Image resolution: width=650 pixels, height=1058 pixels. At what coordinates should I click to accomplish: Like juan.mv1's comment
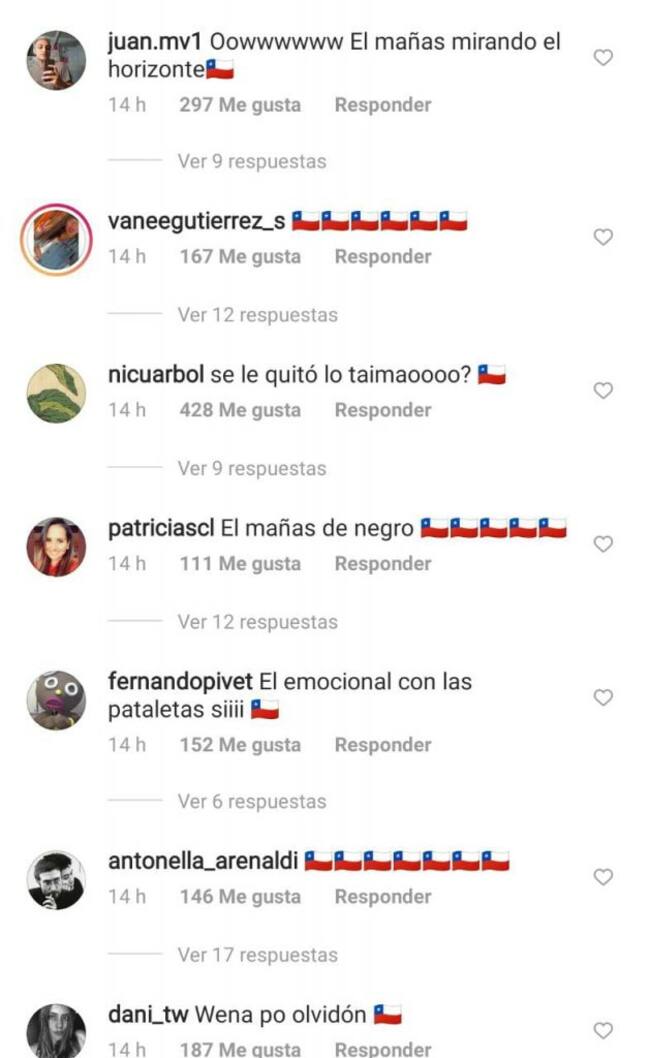tap(603, 58)
